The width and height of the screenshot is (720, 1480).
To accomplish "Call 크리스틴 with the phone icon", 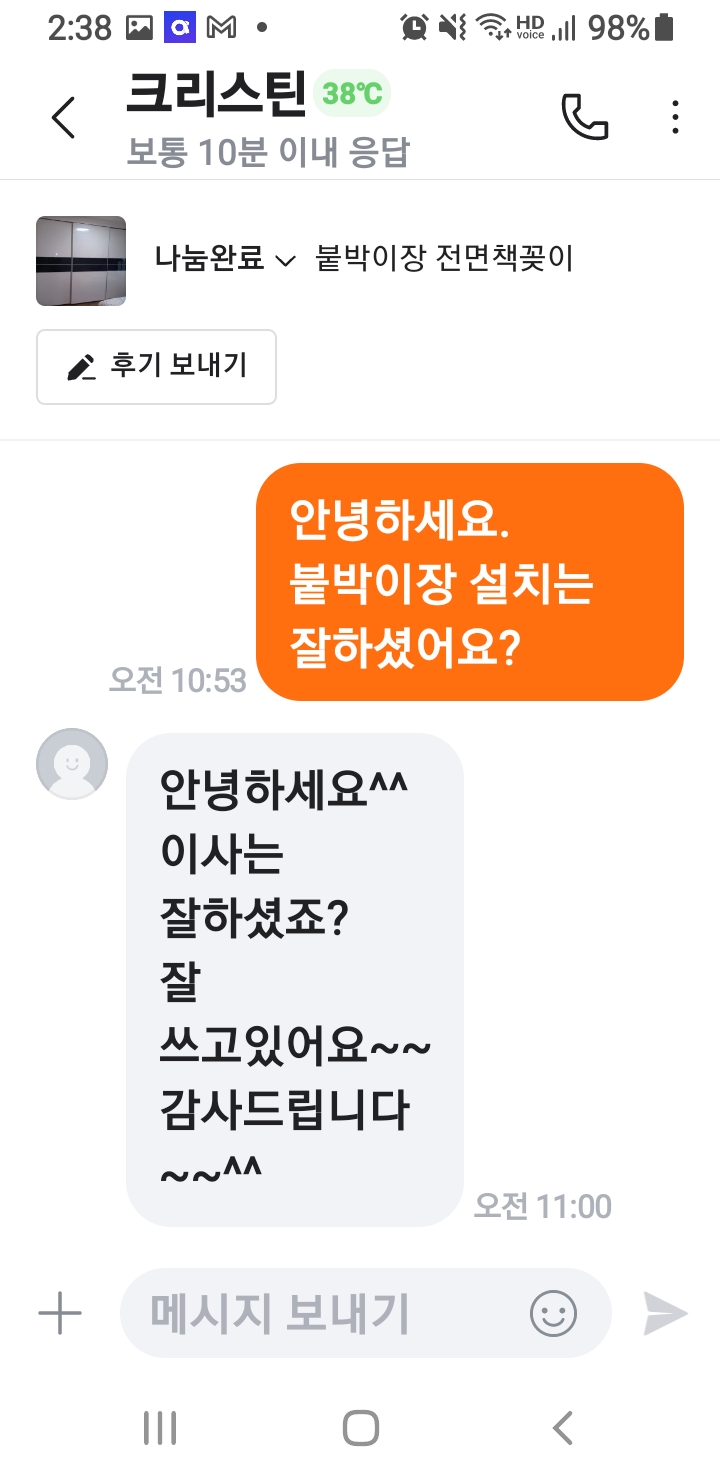I will coord(584,118).
